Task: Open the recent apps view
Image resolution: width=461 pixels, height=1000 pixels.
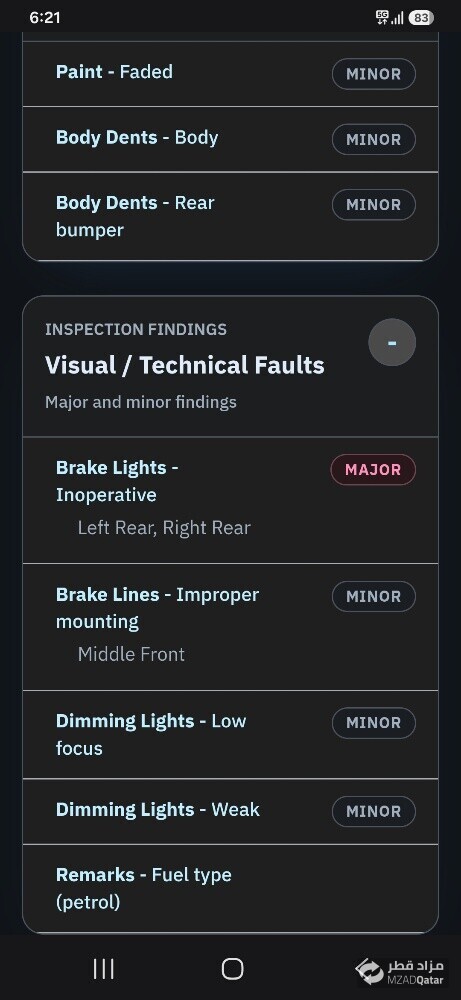Action: (103, 969)
